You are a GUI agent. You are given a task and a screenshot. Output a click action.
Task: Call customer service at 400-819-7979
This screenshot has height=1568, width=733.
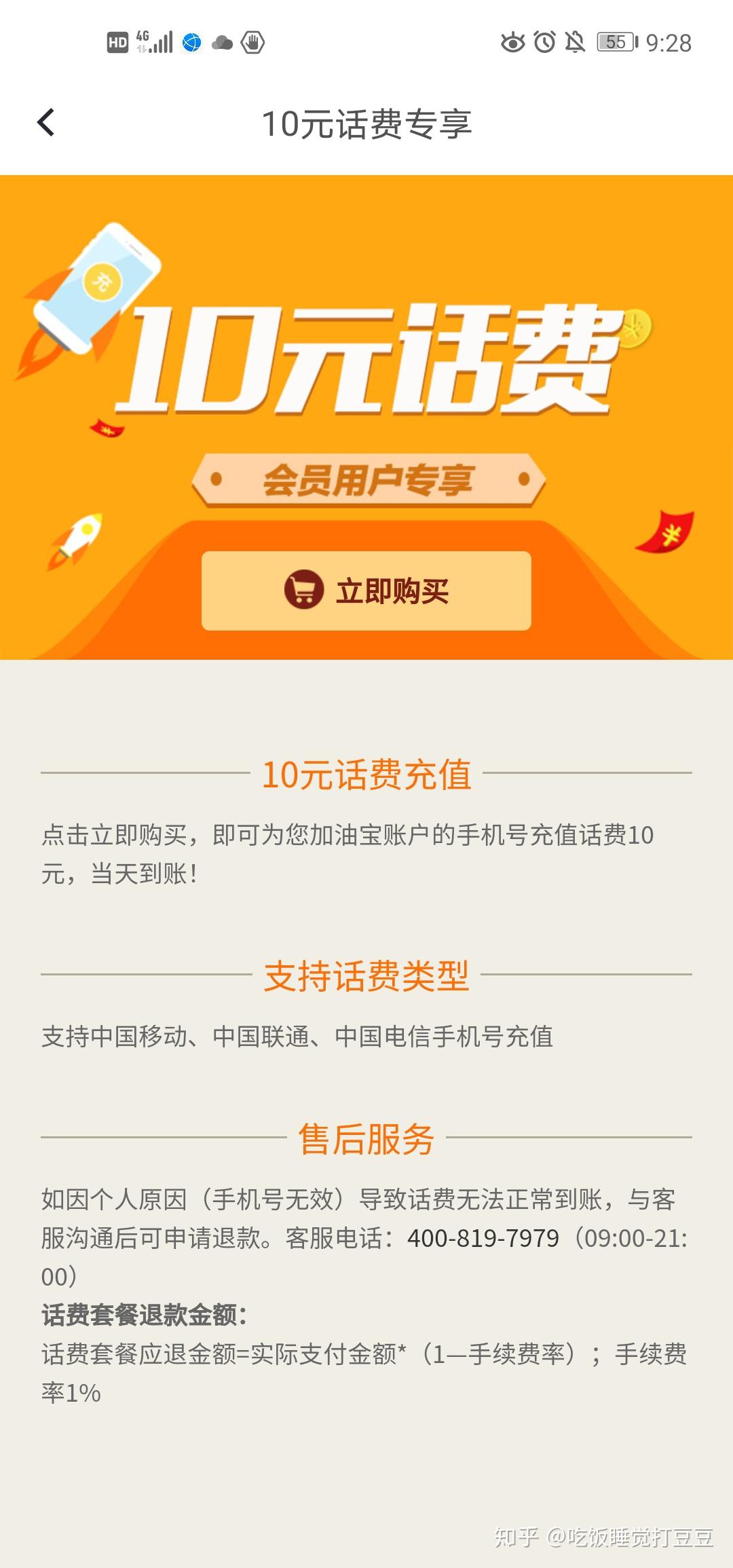(x=483, y=1238)
